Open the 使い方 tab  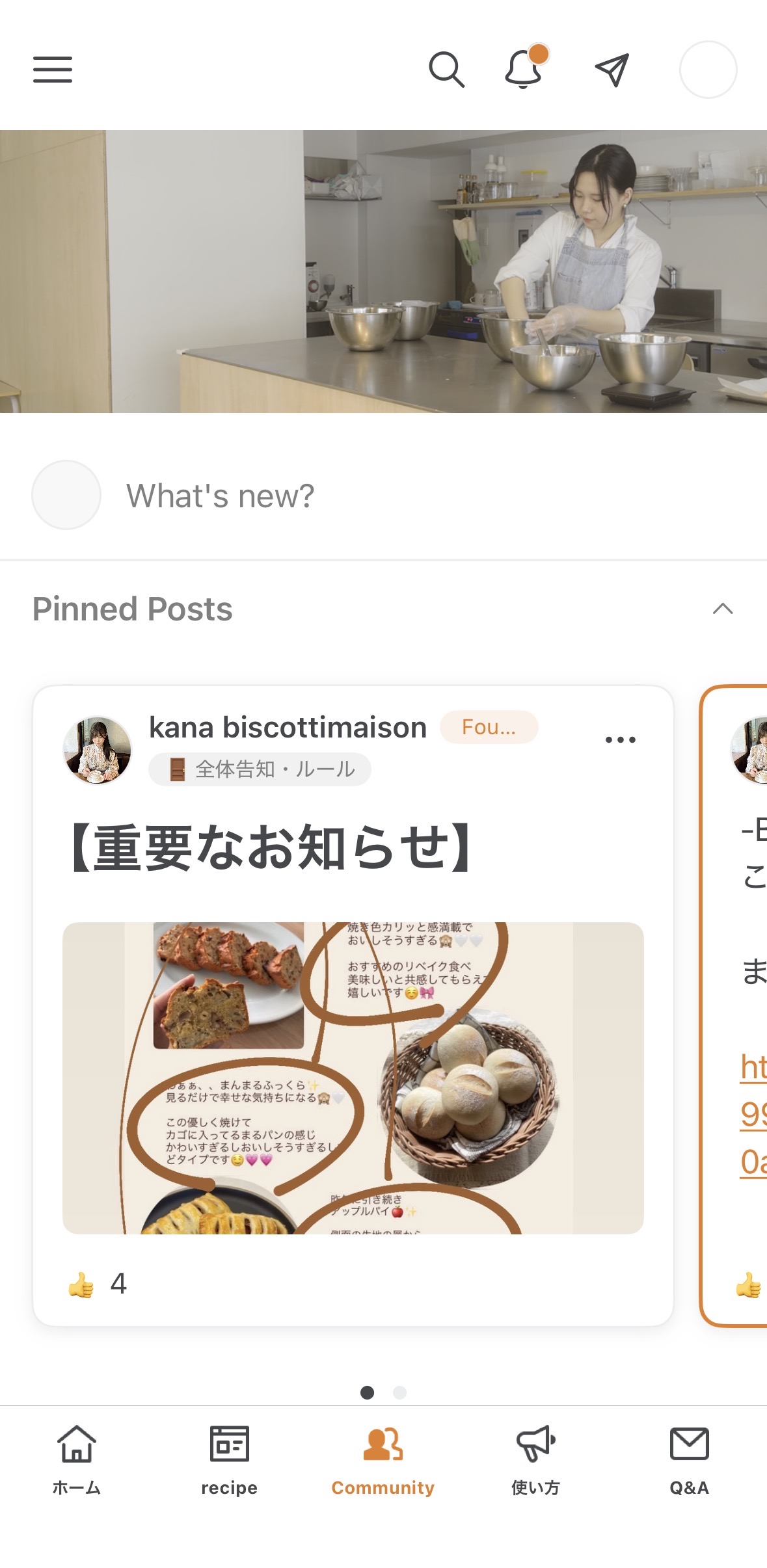pyautogui.click(x=536, y=1461)
